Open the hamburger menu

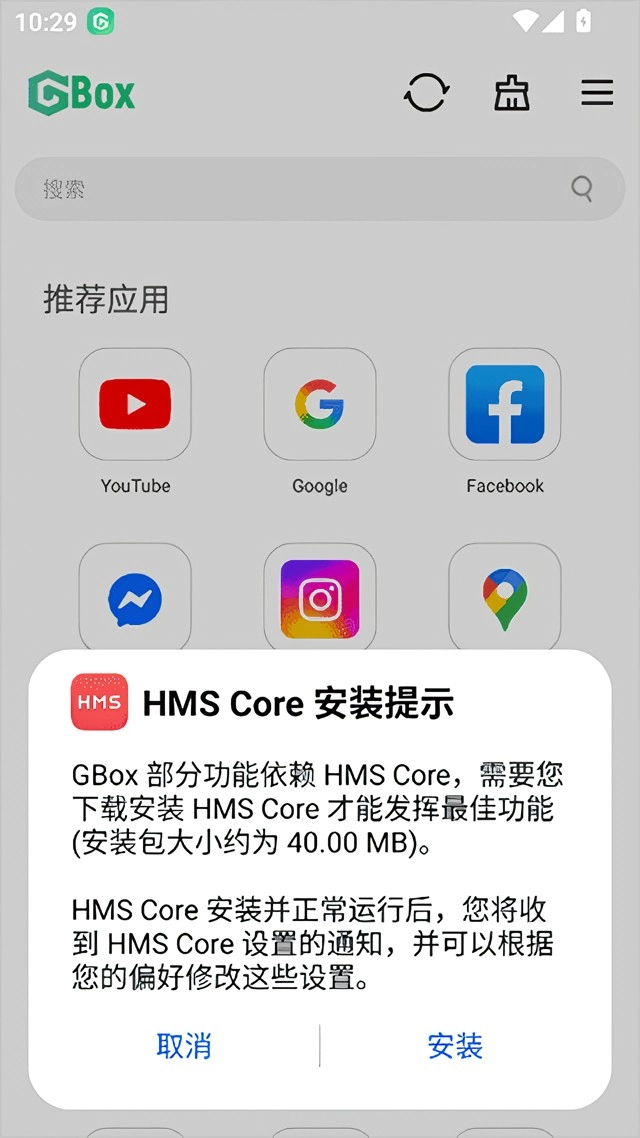point(597,93)
